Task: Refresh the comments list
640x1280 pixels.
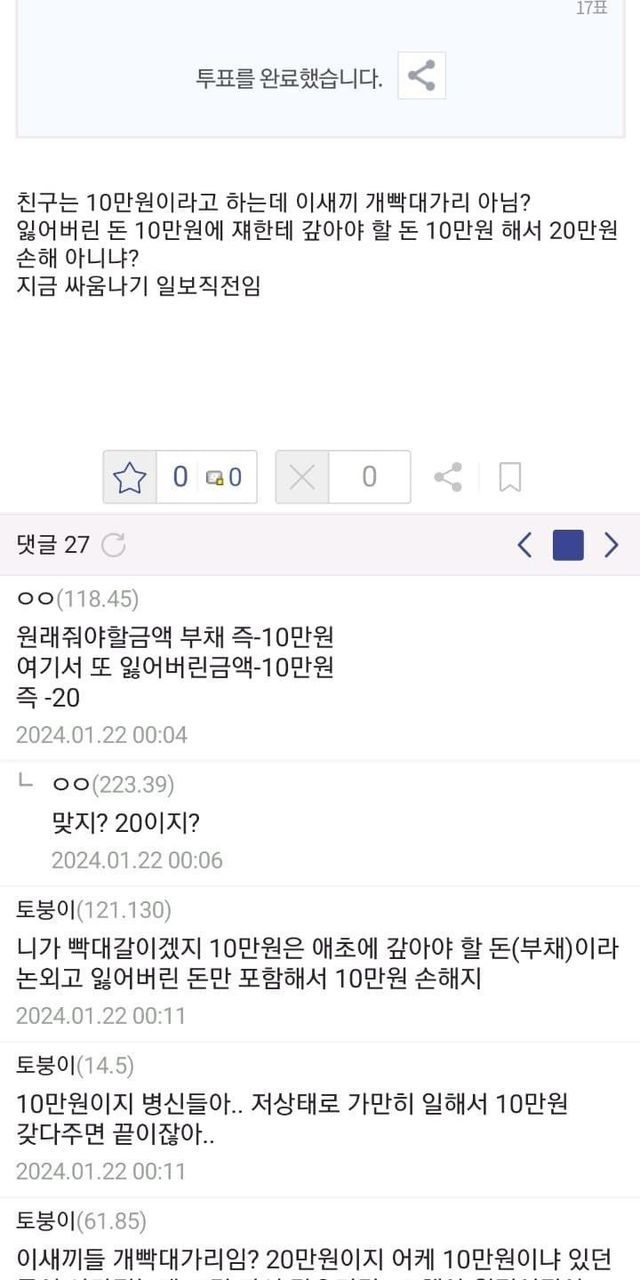Action: tap(114, 545)
